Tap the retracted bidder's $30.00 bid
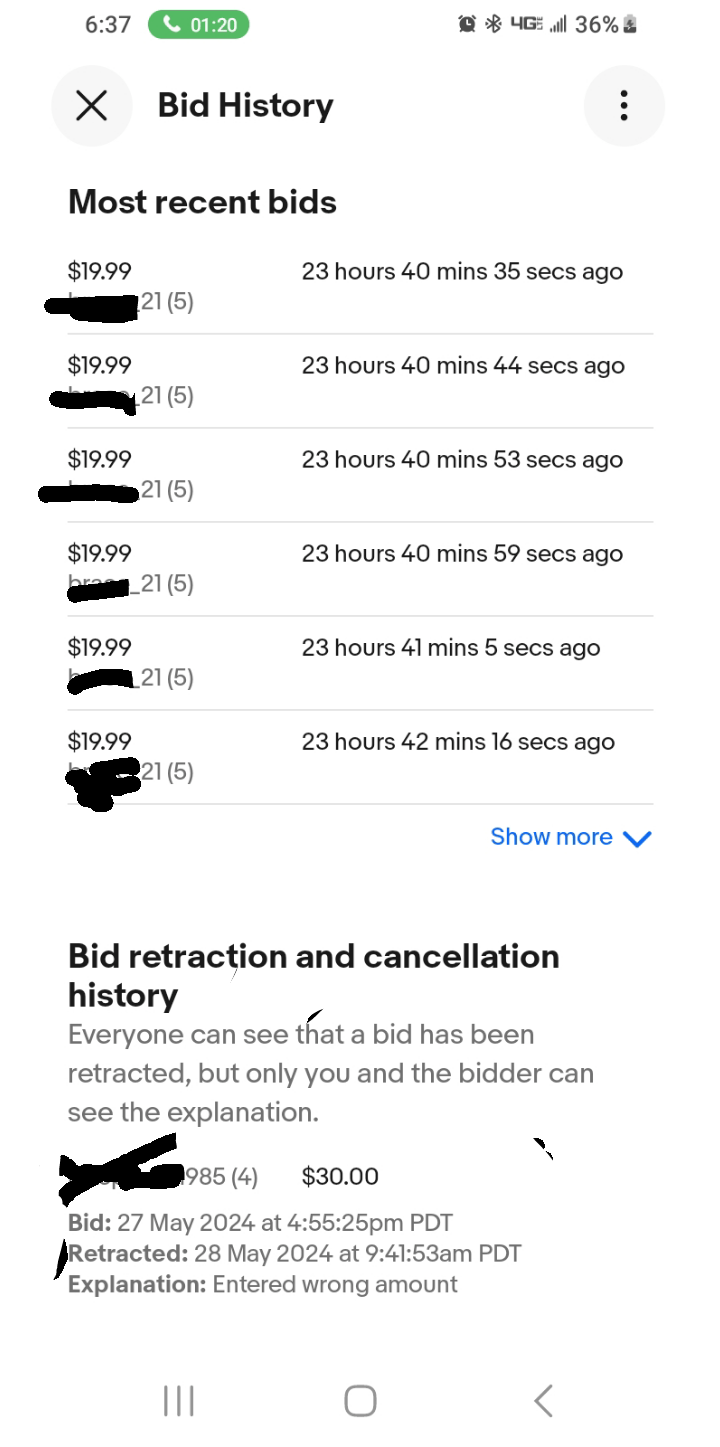Screen dimensions: 720x1447 (339, 1176)
